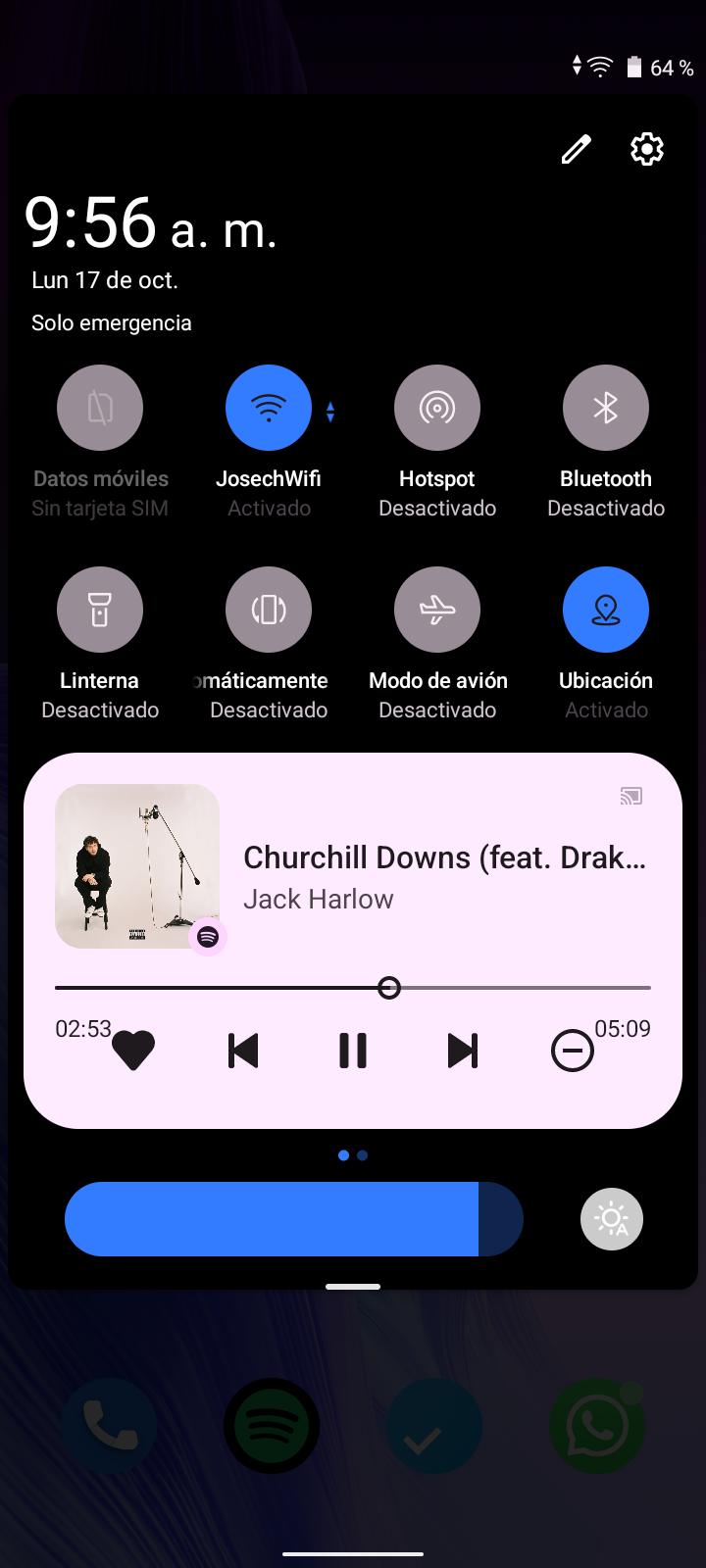Viewport: 706px width, 1568px height.
Task: Turn off the JosechWifi Wi-Fi tile
Action: coord(268,408)
